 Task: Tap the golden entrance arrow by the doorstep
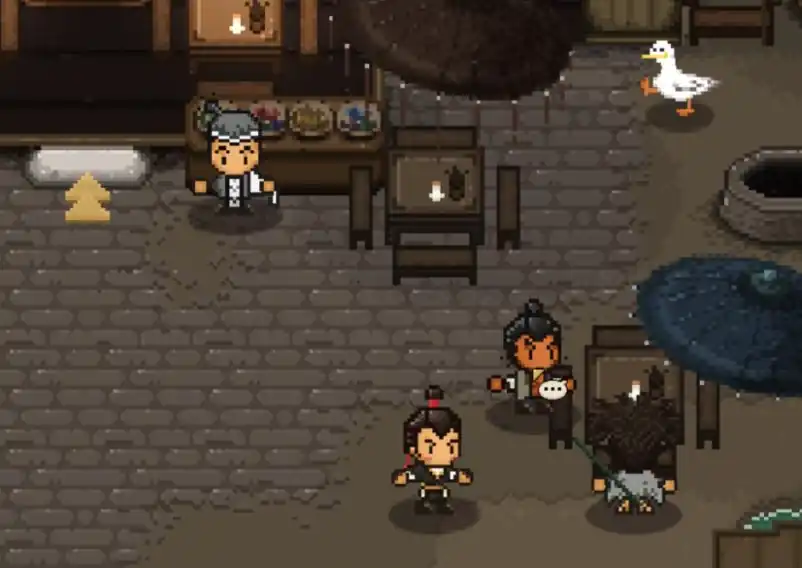coord(87,198)
